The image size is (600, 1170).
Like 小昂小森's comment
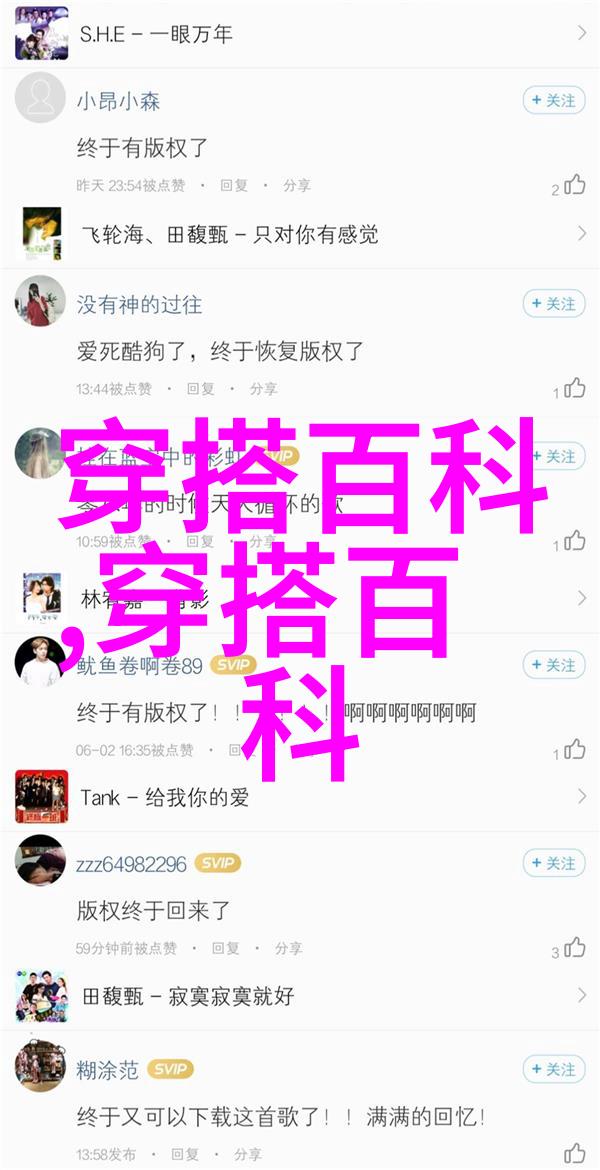click(574, 184)
